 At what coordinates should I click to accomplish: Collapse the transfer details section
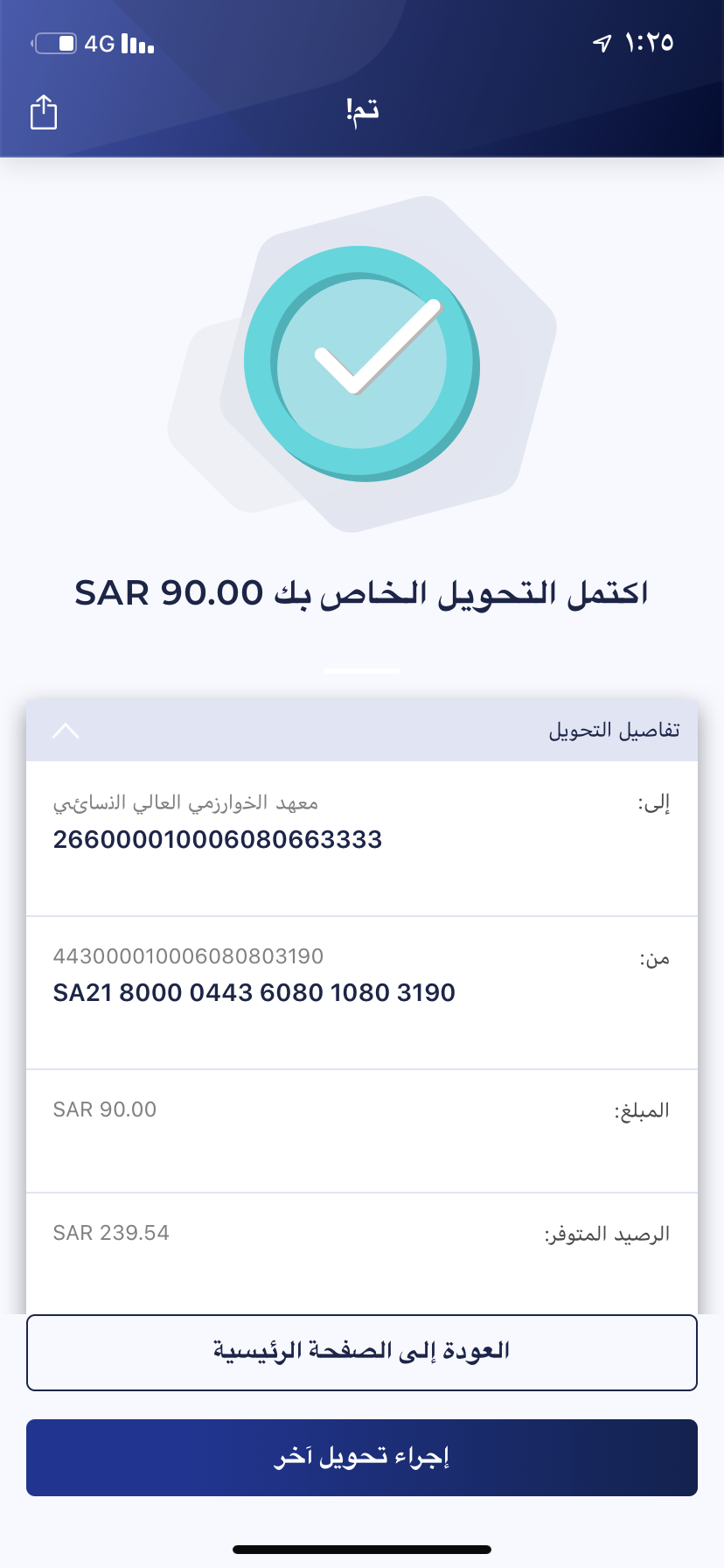tap(66, 731)
